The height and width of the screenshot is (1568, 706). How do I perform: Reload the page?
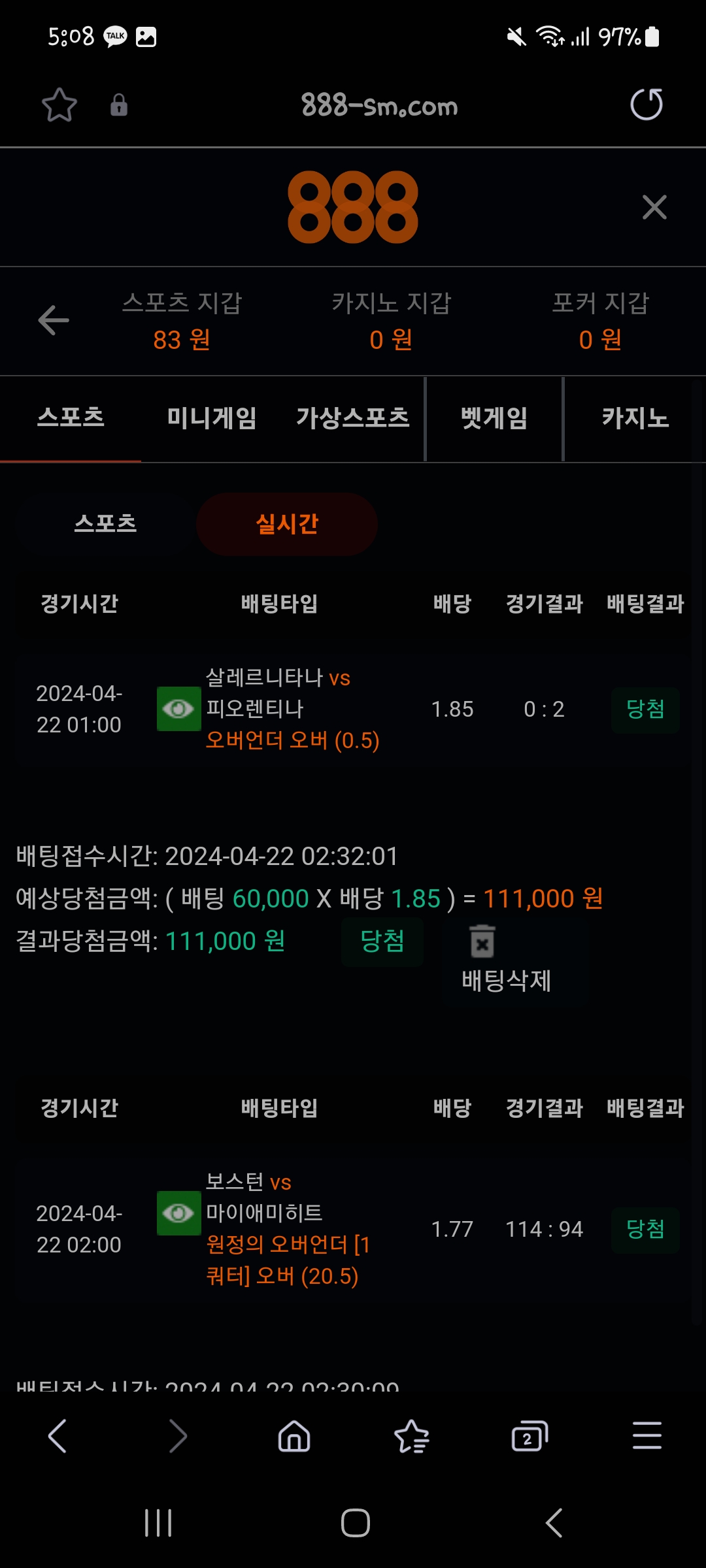[x=646, y=105]
